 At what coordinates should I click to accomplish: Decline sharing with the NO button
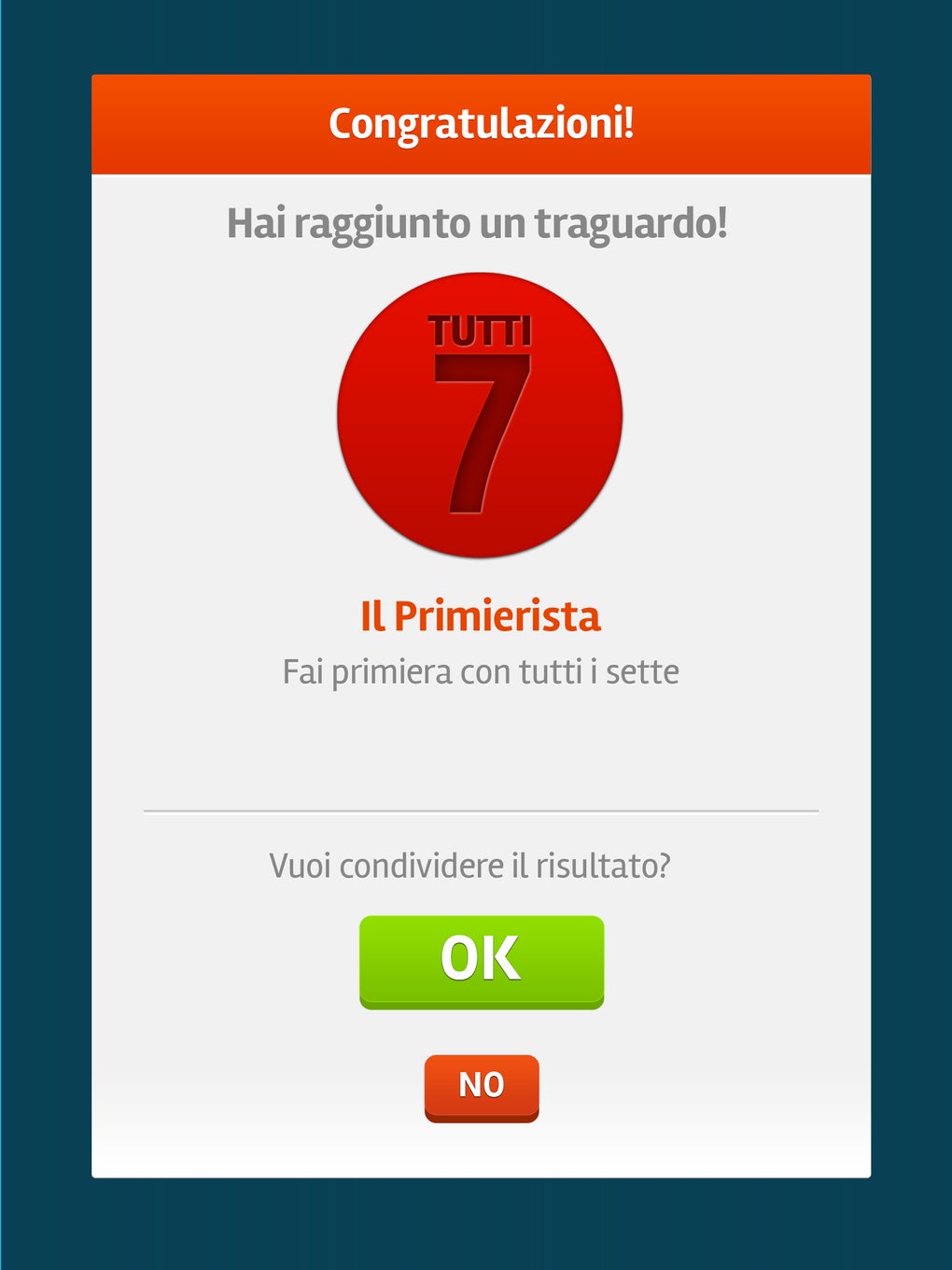pyautogui.click(x=482, y=1086)
